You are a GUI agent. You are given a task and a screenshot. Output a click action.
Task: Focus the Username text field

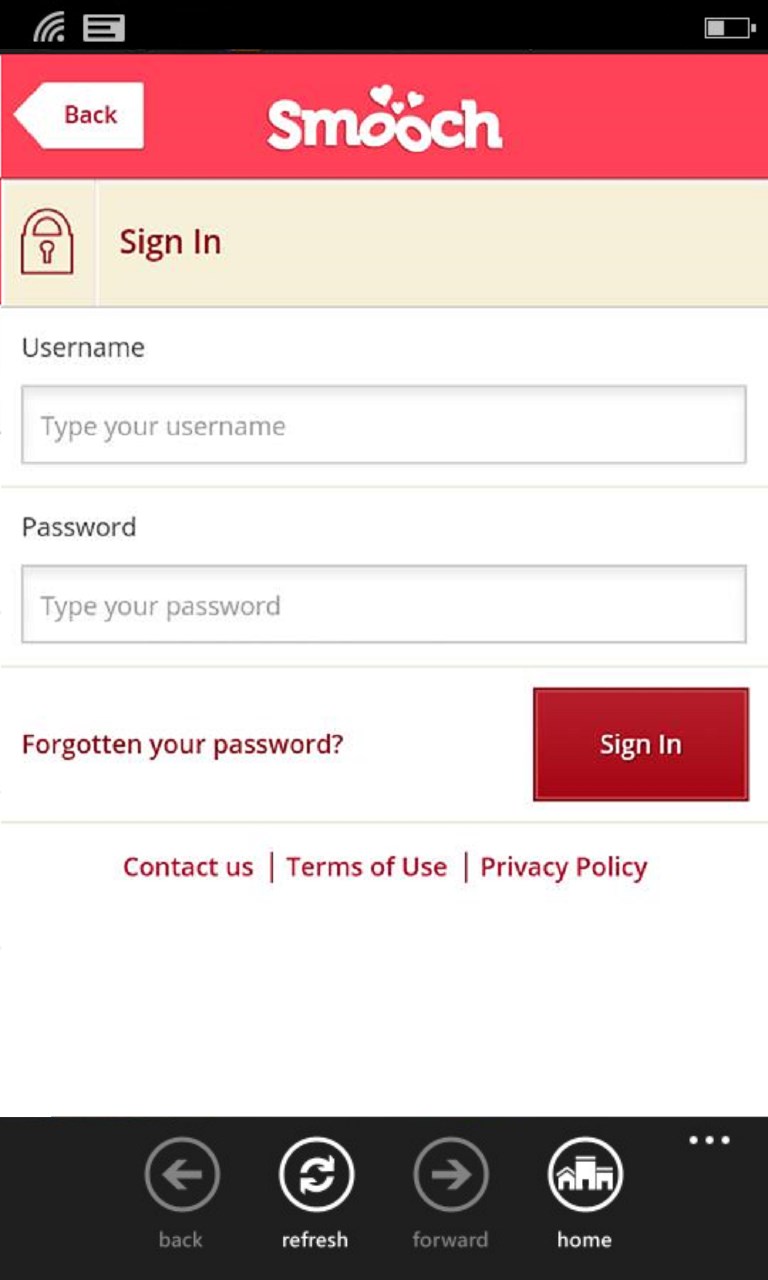tap(384, 426)
